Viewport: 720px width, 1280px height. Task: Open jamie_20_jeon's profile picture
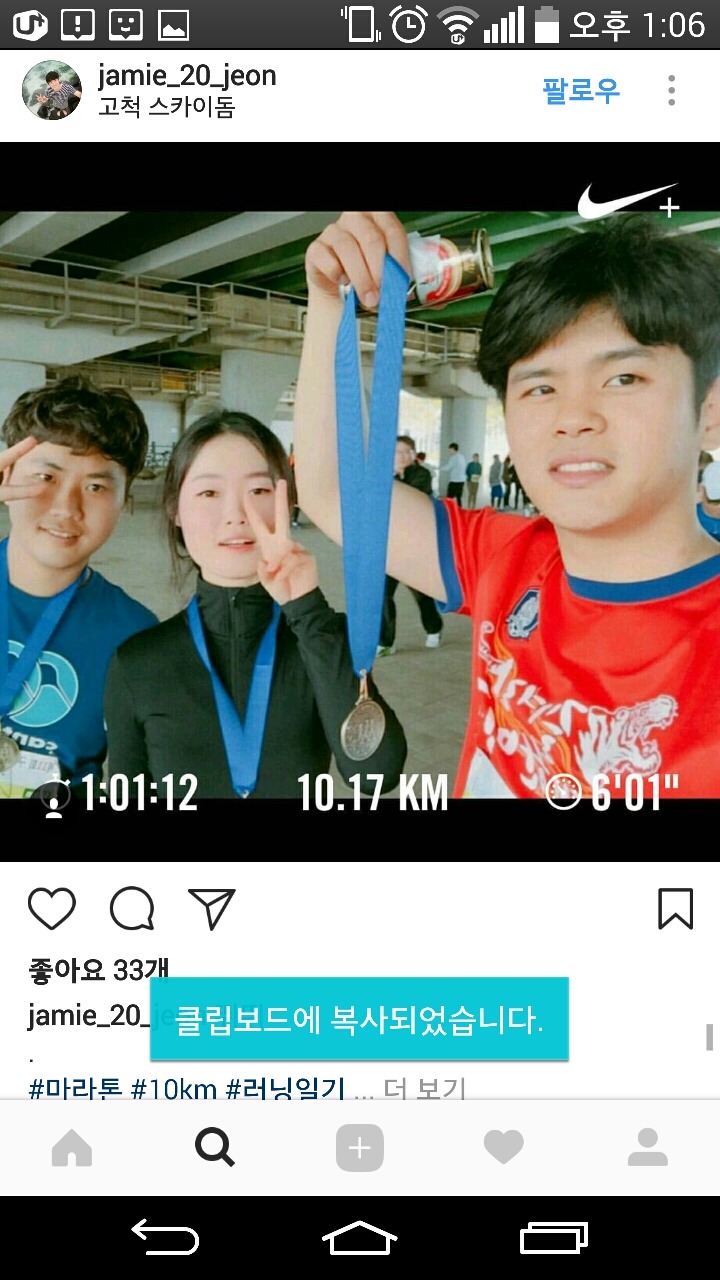[x=51, y=90]
